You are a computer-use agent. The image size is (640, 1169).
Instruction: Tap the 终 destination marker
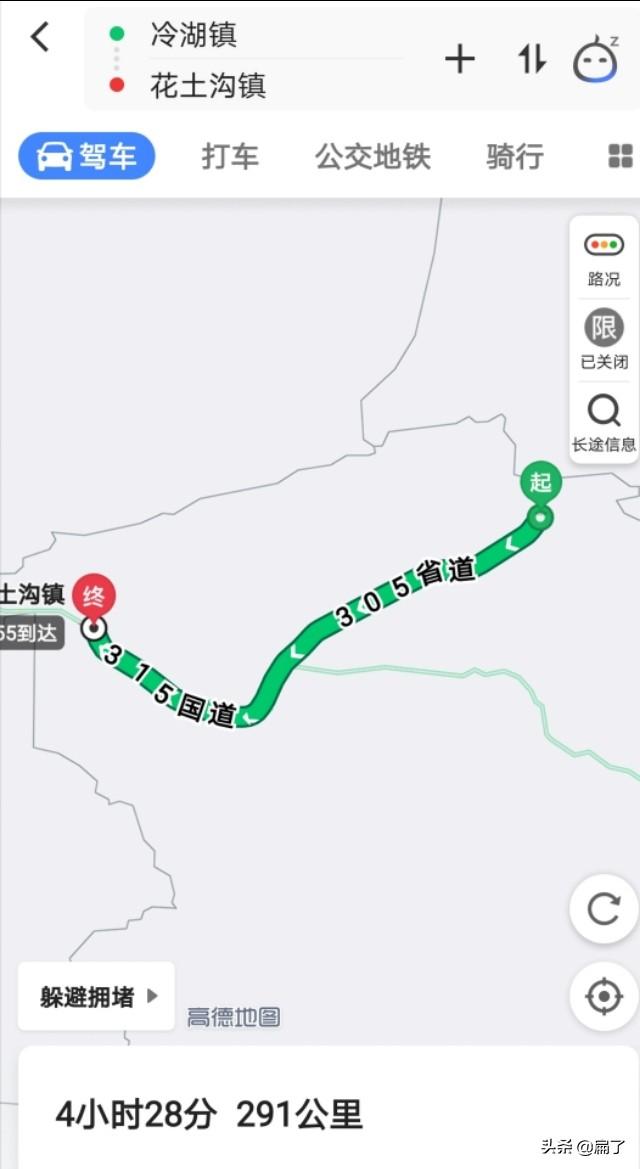94,598
